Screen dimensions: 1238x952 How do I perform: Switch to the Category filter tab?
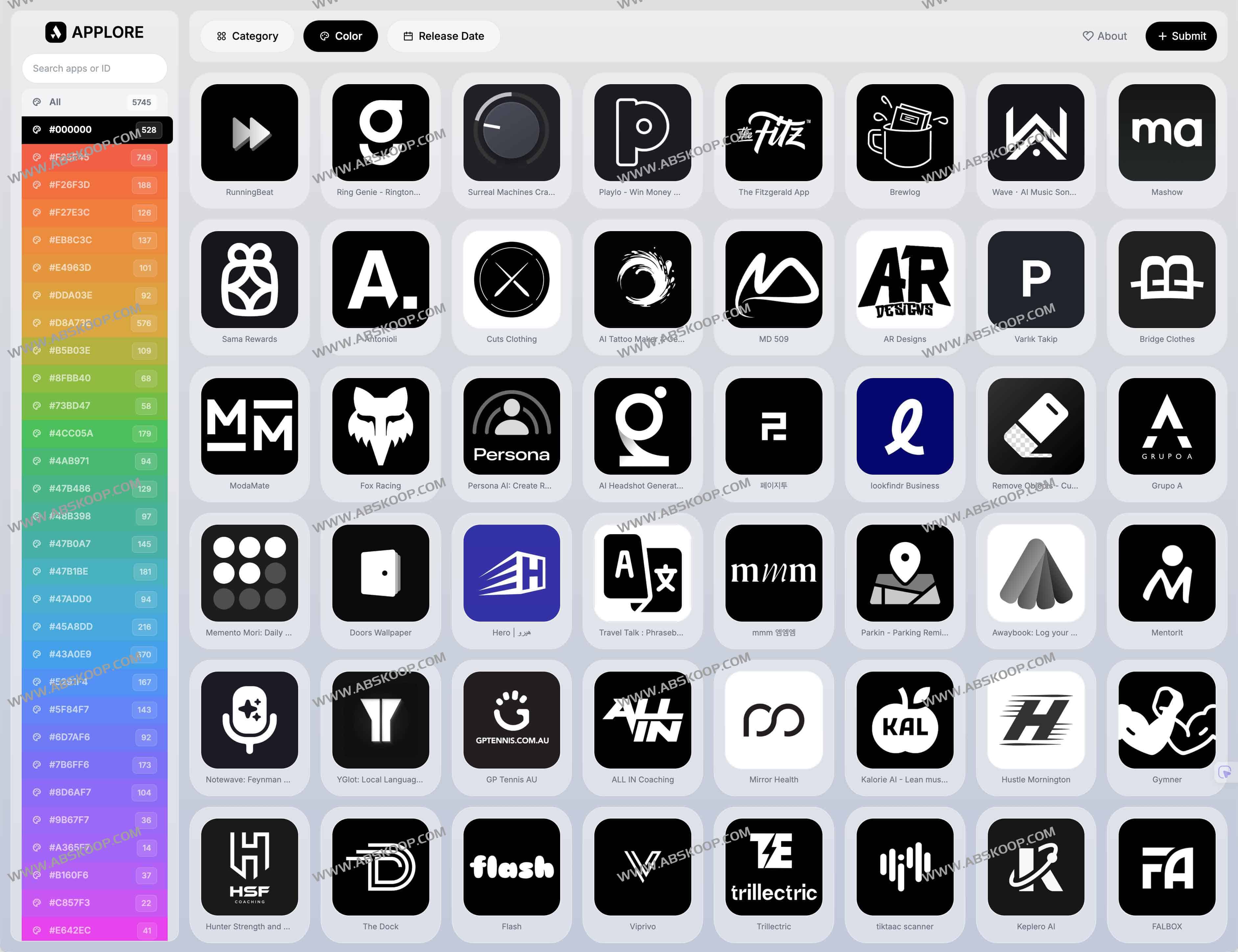247,36
